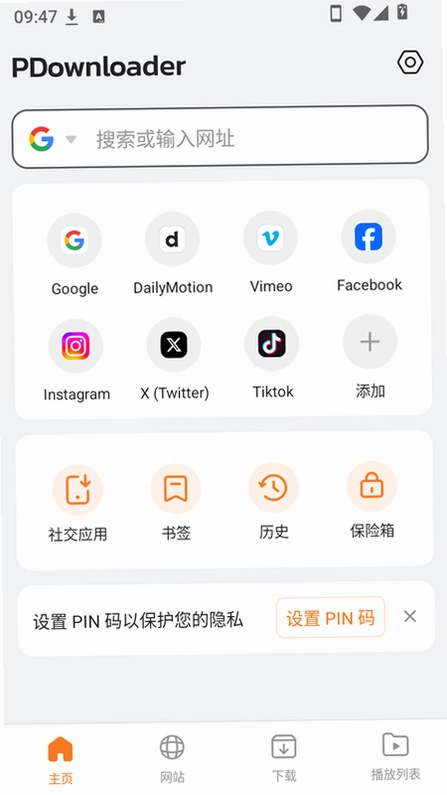Dismiss the PIN privacy banner

click(410, 617)
